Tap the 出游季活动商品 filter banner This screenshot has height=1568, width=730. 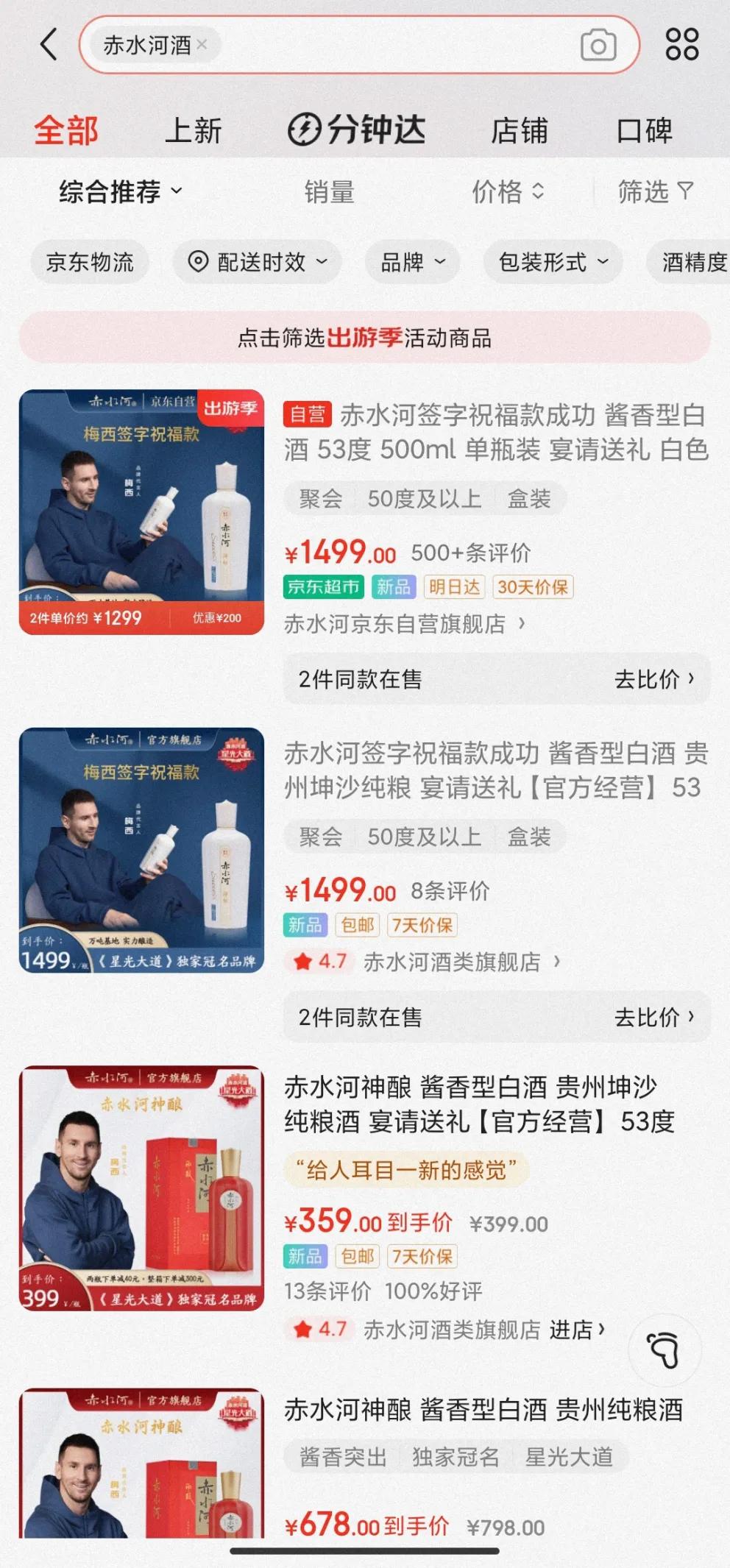click(x=364, y=338)
